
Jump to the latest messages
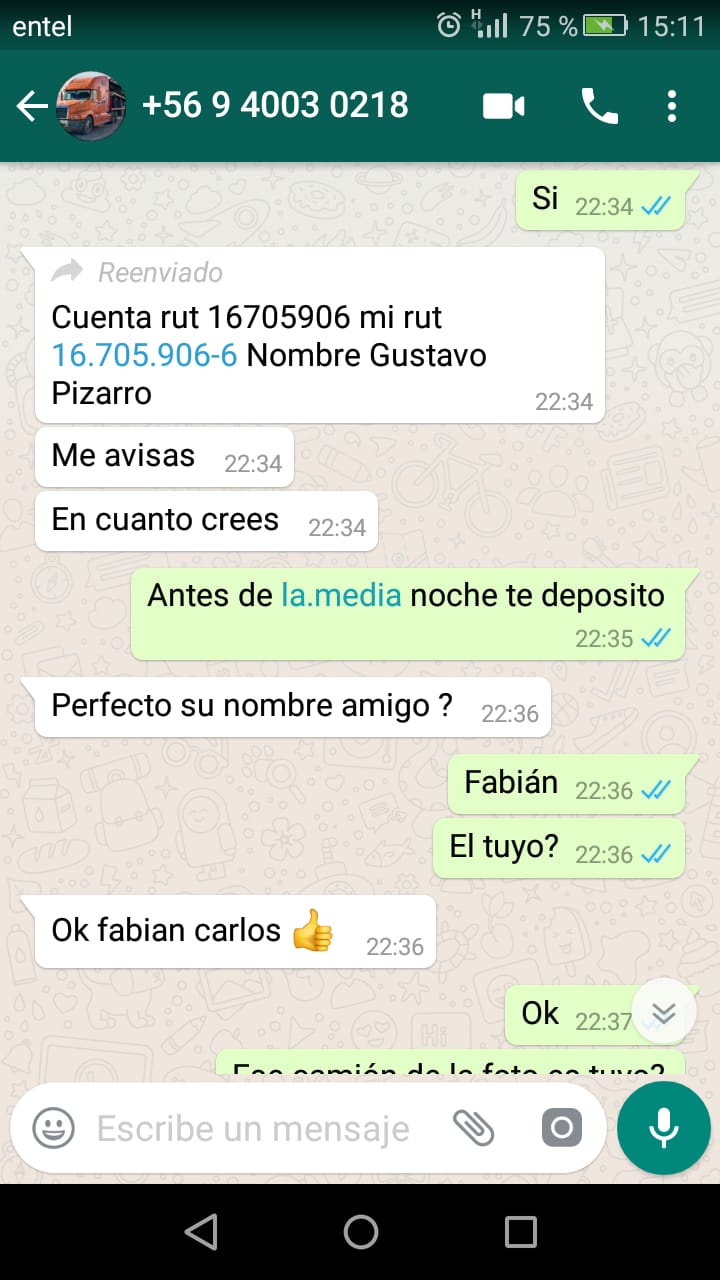click(663, 1014)
